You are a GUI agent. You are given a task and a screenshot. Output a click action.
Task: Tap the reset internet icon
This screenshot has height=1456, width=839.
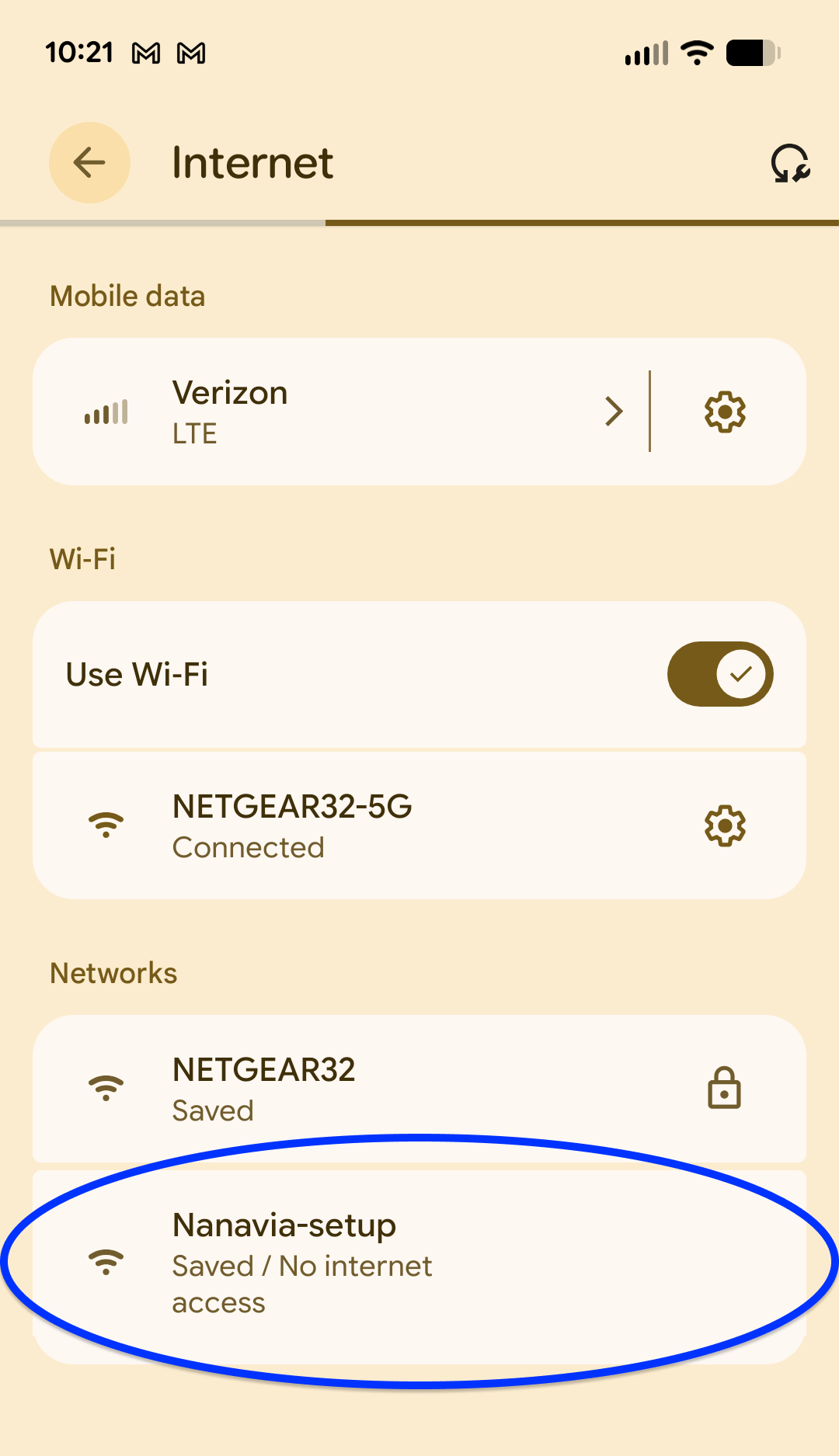790,163
